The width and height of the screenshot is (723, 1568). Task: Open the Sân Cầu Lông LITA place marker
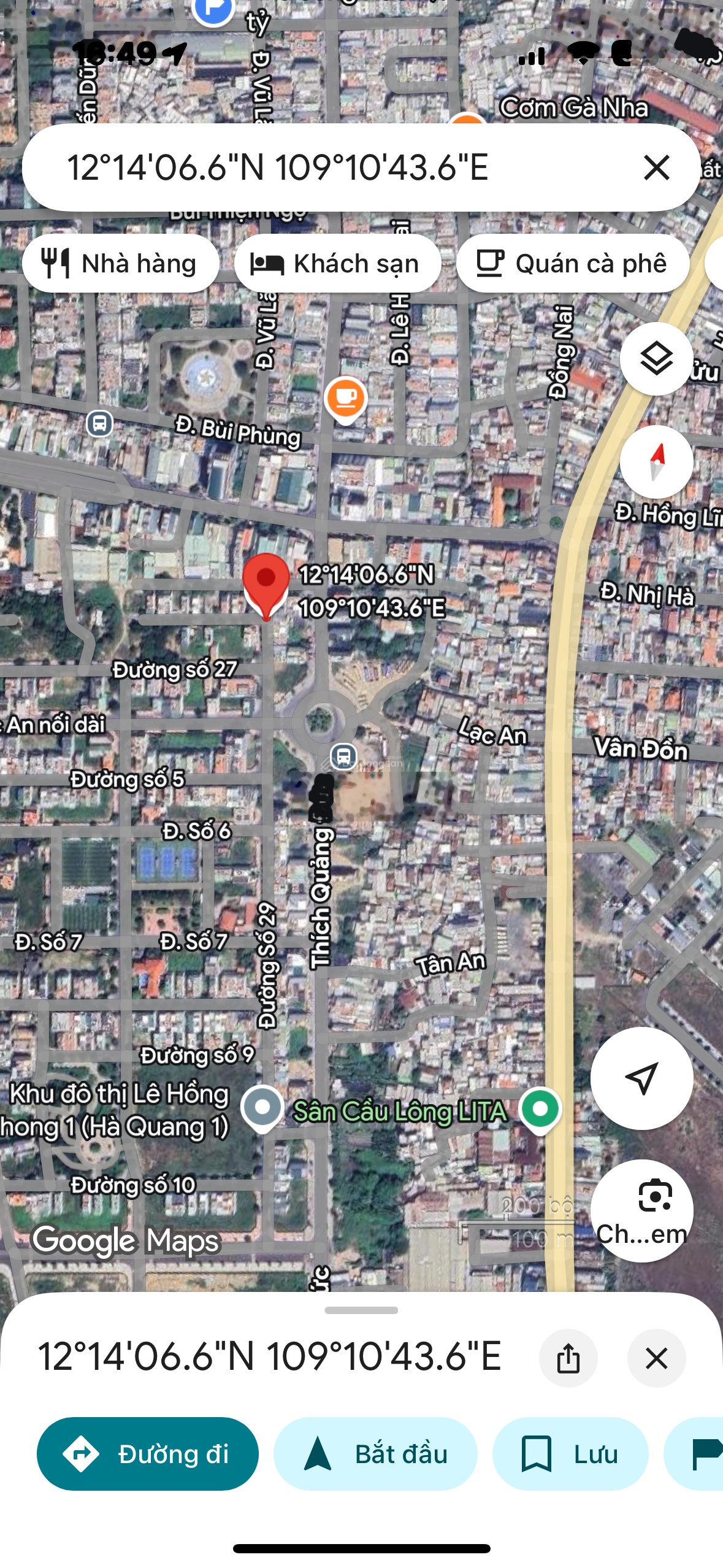[540, 1109]
